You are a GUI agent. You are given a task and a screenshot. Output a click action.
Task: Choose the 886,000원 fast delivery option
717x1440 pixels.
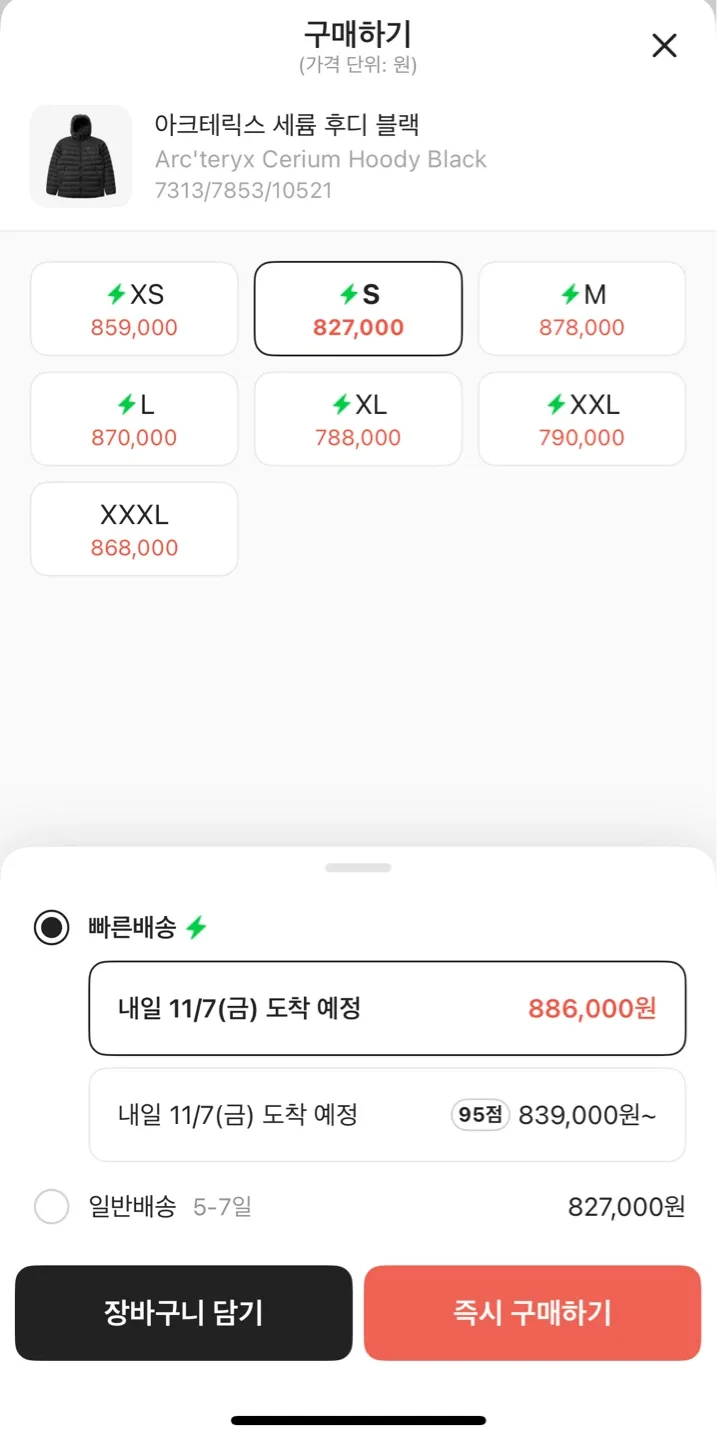387,1008
